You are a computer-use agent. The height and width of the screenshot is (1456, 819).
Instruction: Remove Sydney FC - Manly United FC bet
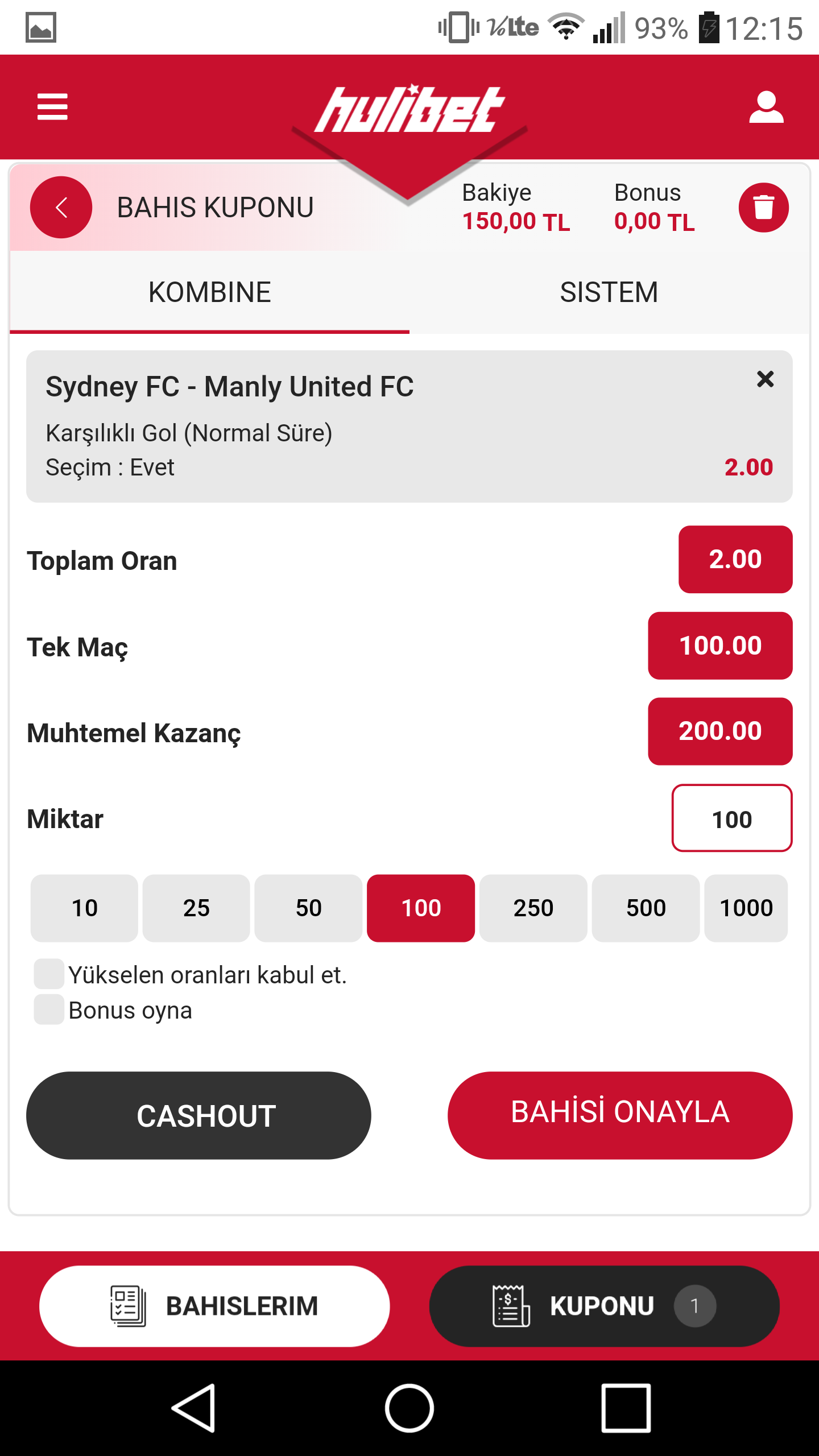[765, 379]
